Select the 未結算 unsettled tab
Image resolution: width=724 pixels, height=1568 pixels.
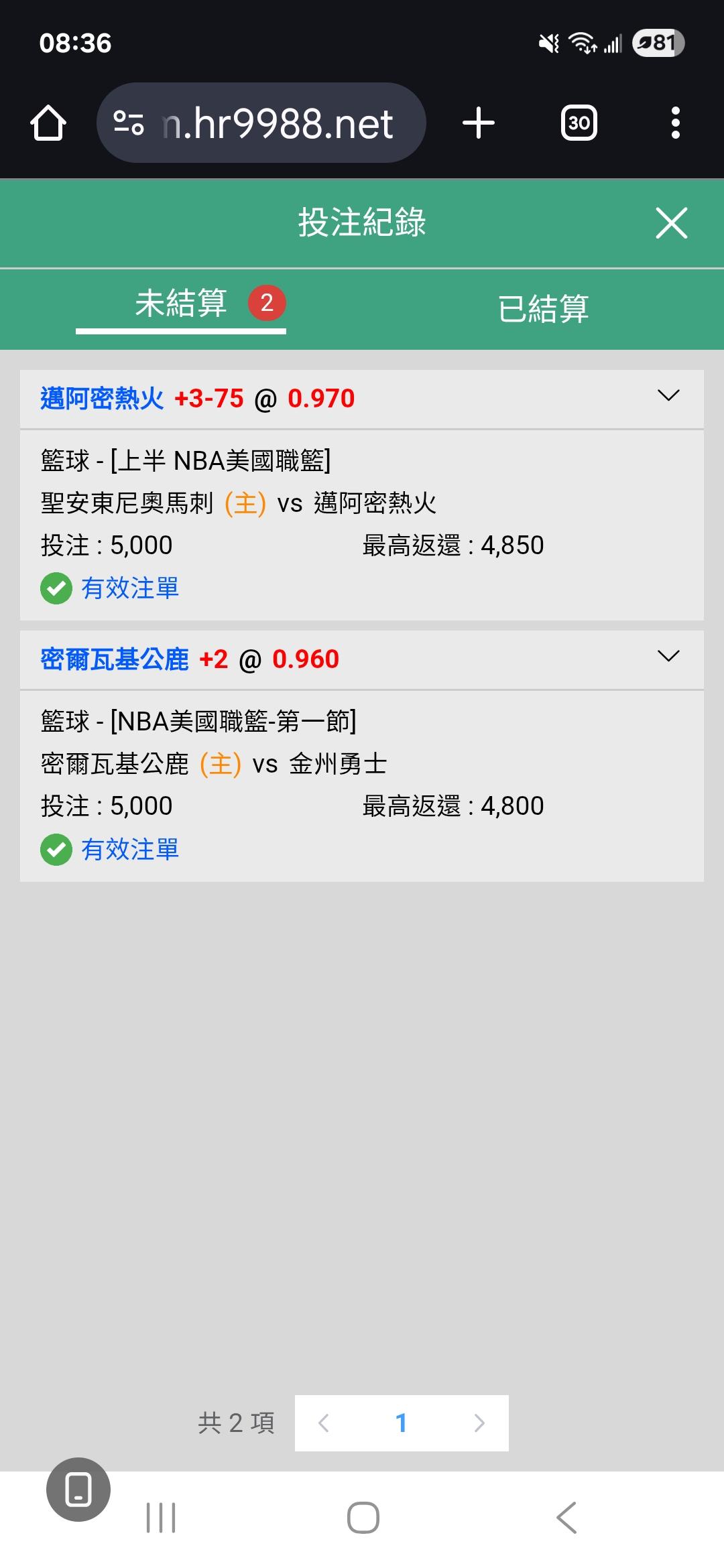coord(181,304)
